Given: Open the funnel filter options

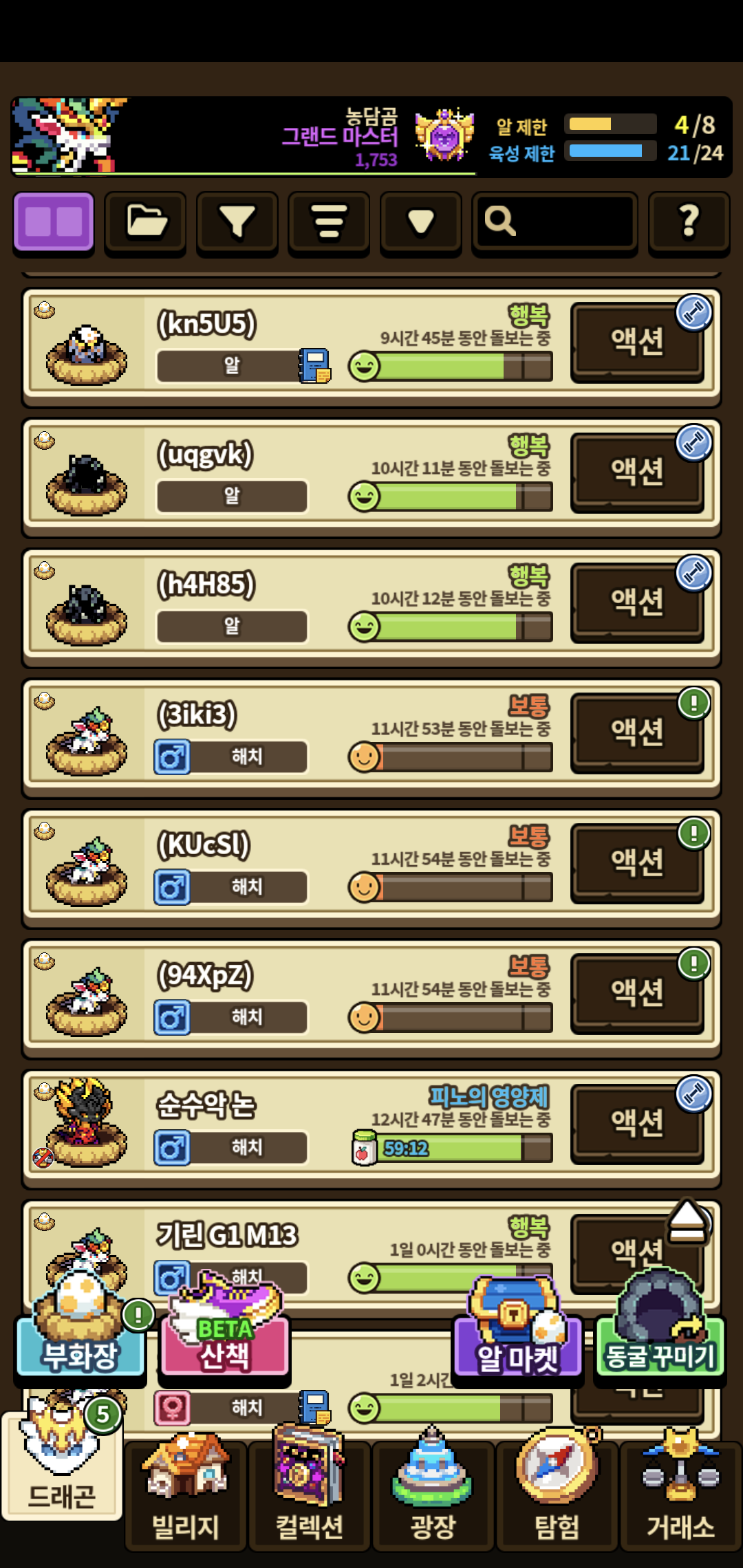Looking at the screenshot, I should pyautogui.click(x=237, y=222).
